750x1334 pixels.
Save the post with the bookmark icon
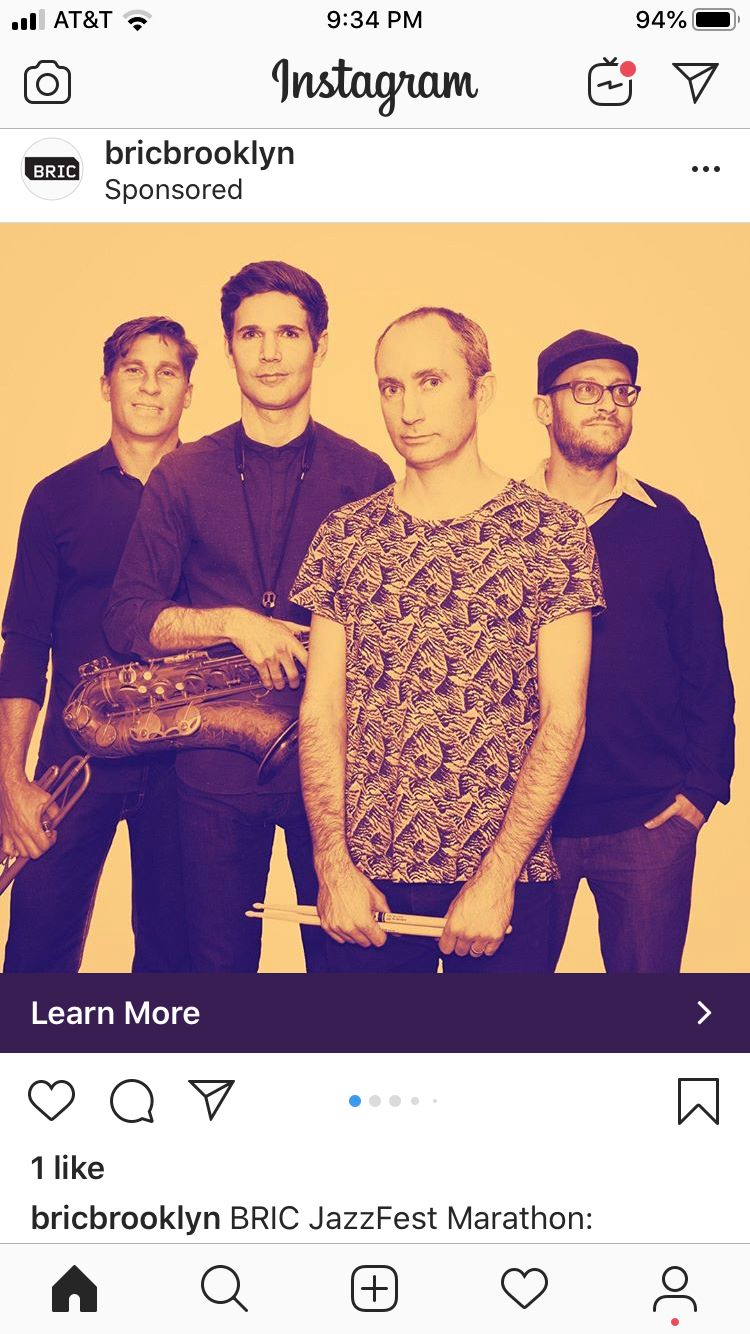(698, 1100)
